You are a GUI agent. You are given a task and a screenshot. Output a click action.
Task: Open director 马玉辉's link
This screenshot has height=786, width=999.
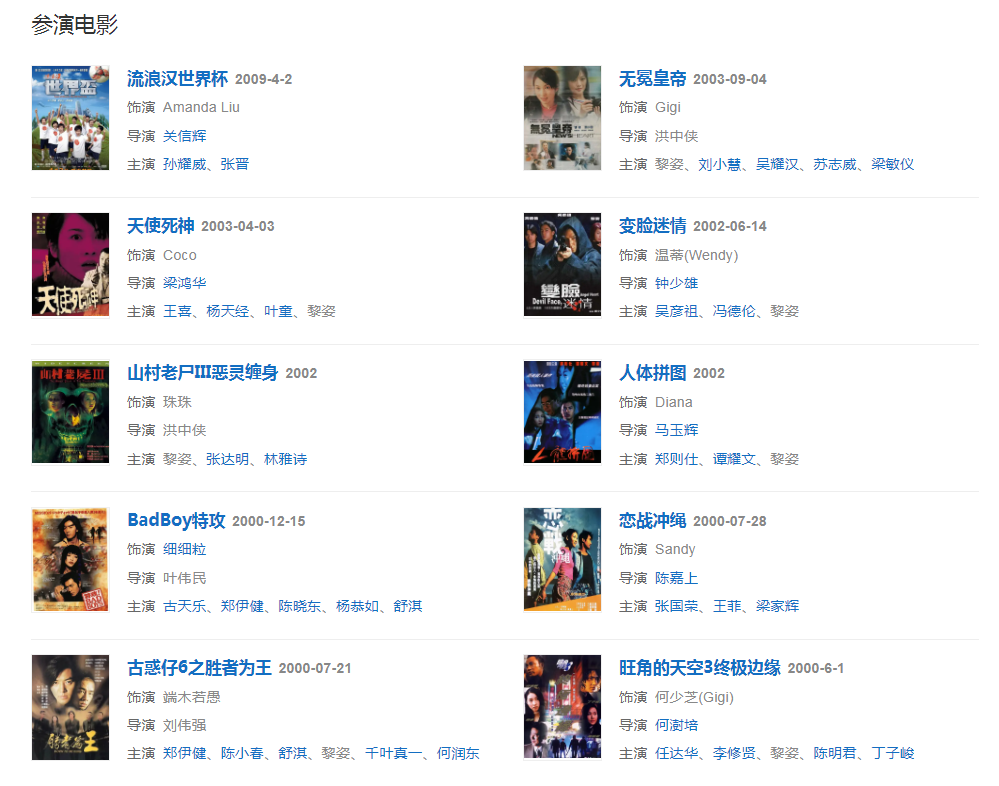(676, 430)
